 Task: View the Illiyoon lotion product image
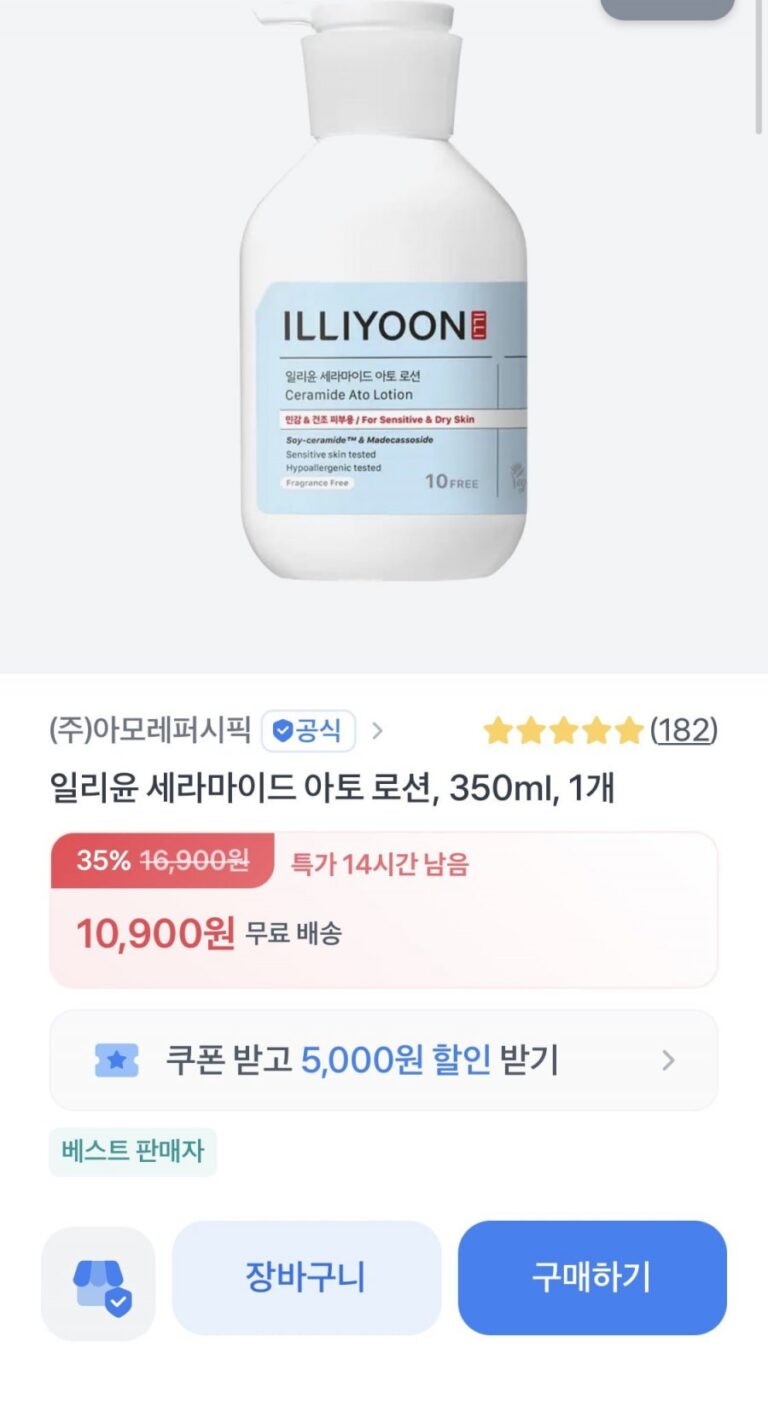coord(384,300)
